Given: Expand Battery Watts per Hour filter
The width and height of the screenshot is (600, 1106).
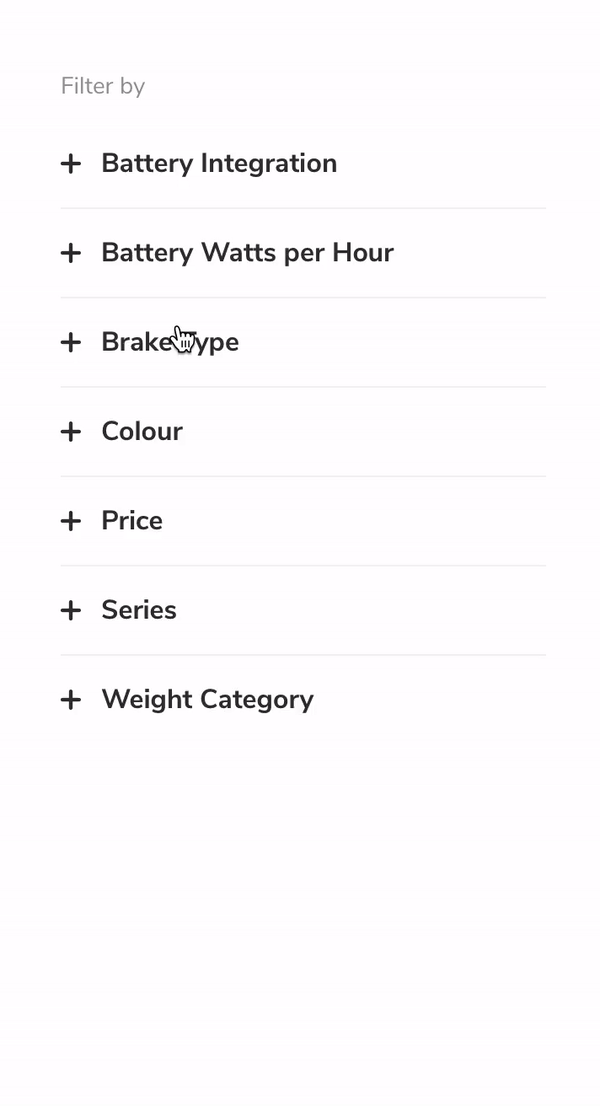Looking at the screenshot, I should click(303, 253).
